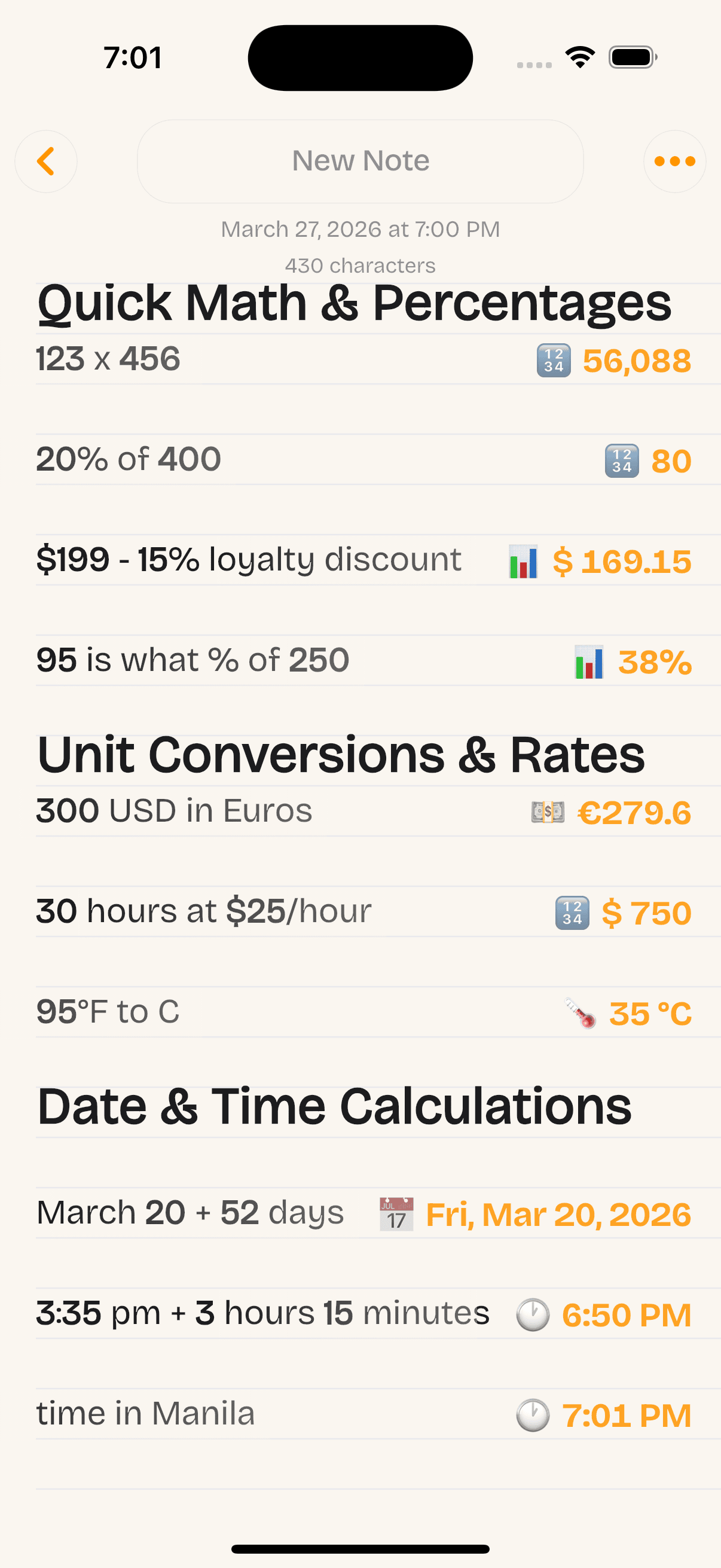Tap the 430 characters counter
Image resolution: width=721 pixels, height=1568 pixels.
pos(360,266)
